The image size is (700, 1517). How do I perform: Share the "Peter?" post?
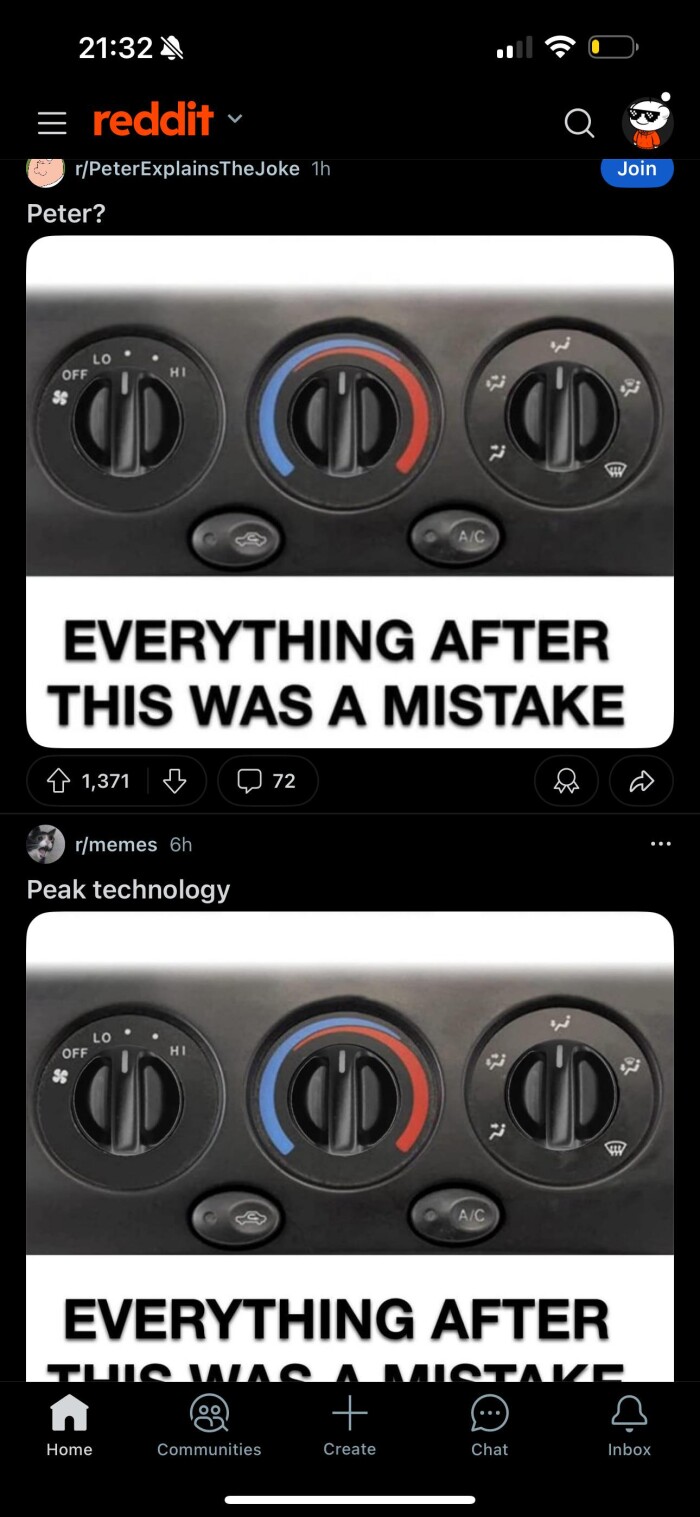[641, 781]
